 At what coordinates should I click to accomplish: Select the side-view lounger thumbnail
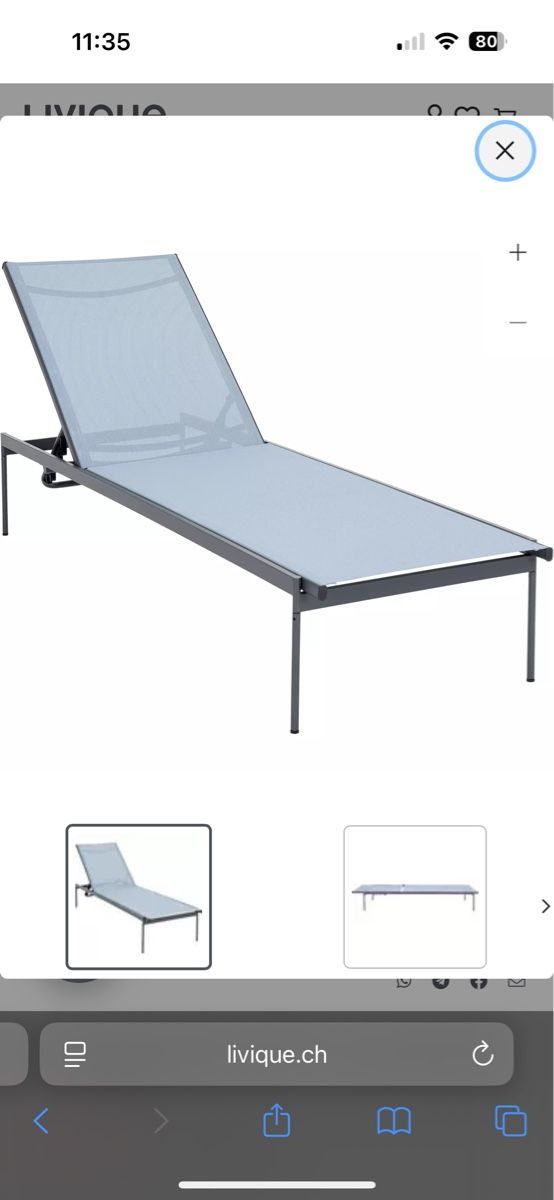coord(415,897)
